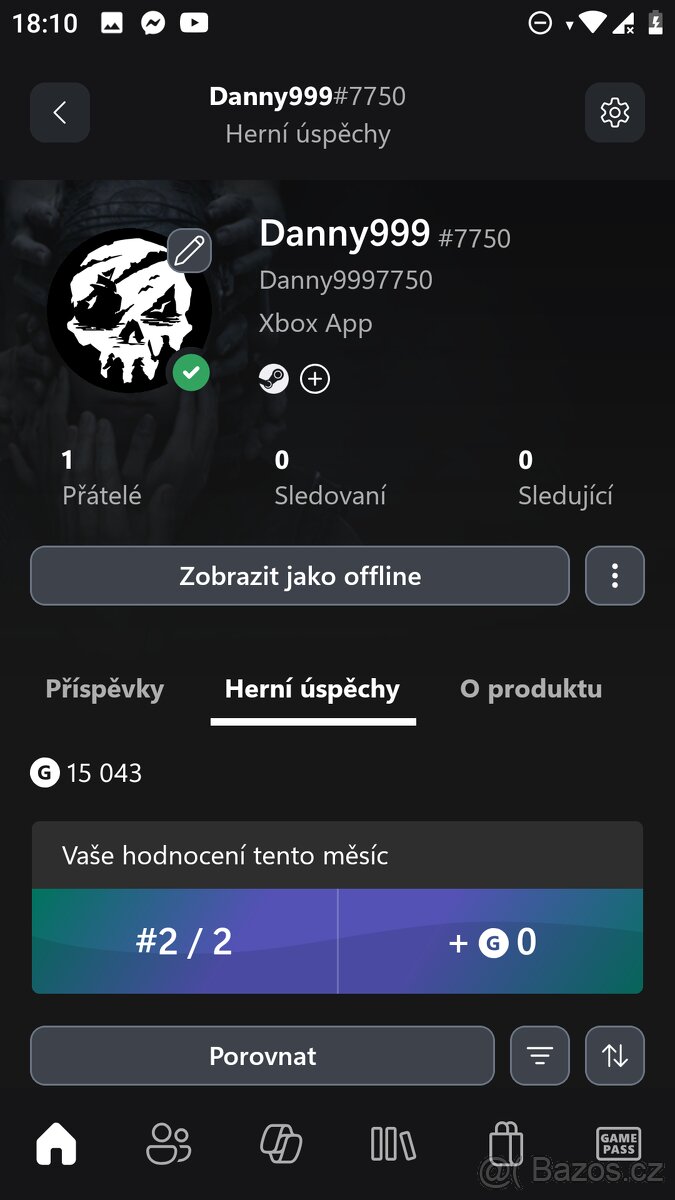This screenshot has width=675, height=1200.
Task: Tap the Porovnat button
Action: coord(262,1056)
